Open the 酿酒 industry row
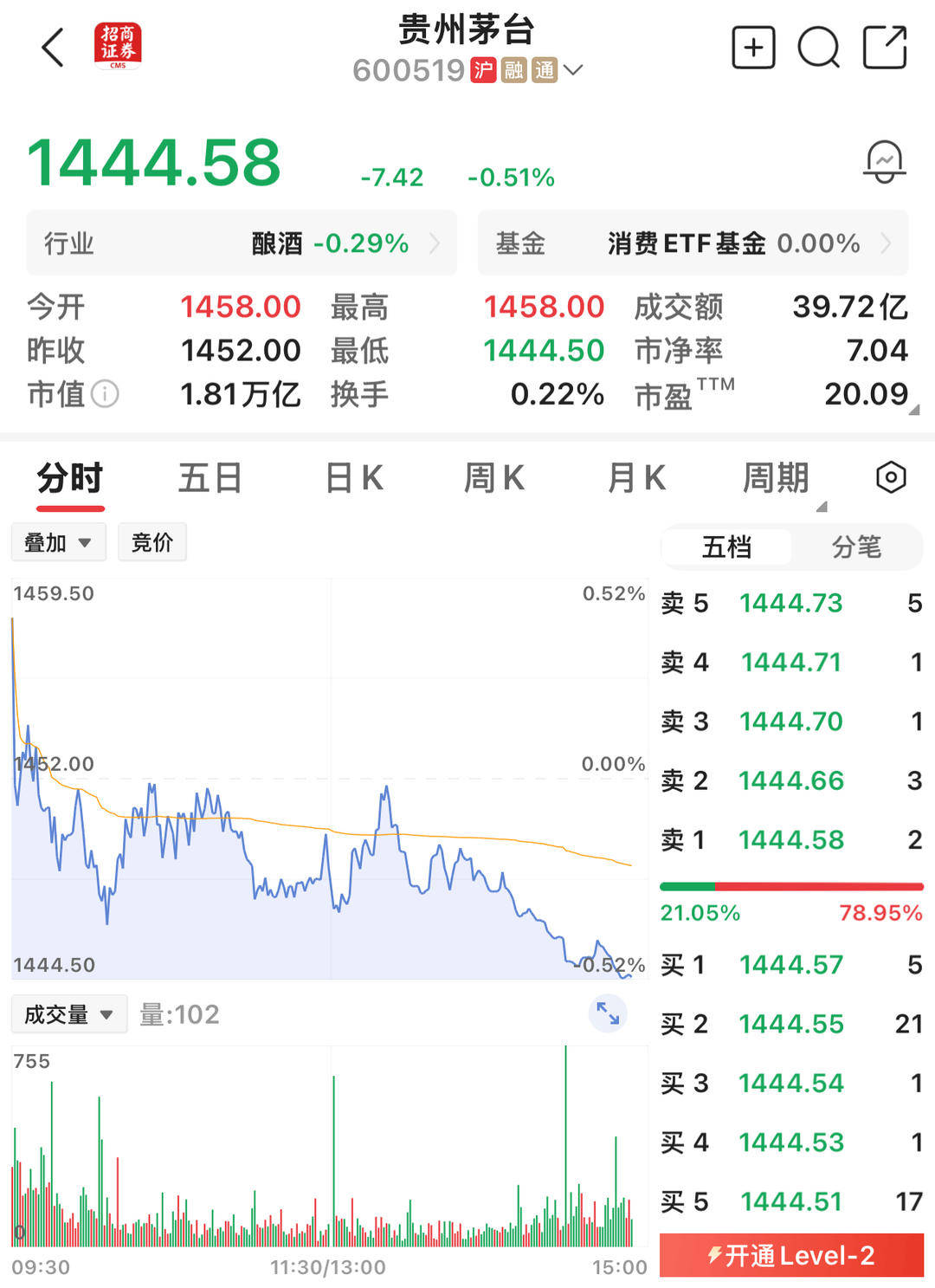The height and width of the screenshot is (1288, 935). click(x=242, y=243)
